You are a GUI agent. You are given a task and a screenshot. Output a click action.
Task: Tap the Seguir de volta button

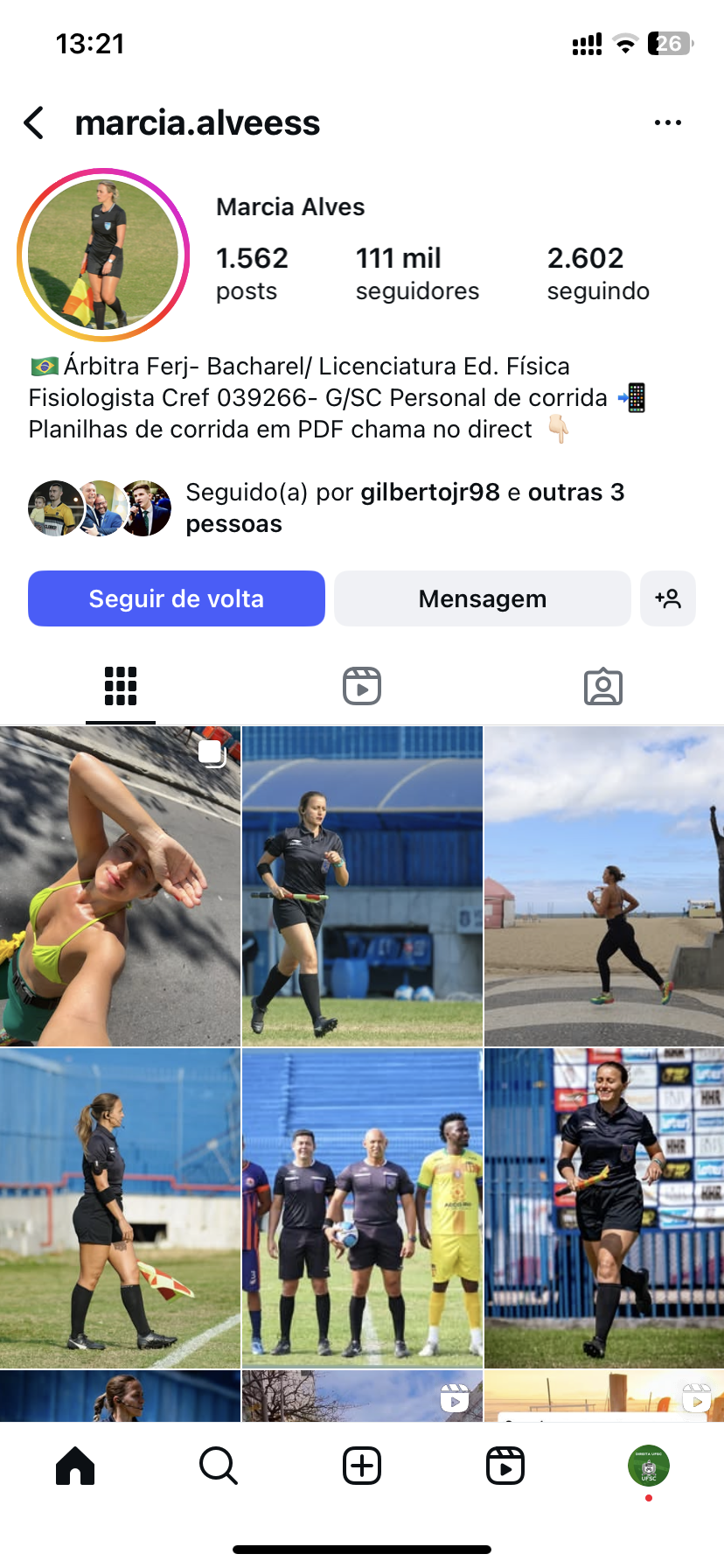(x=177, y=598)
